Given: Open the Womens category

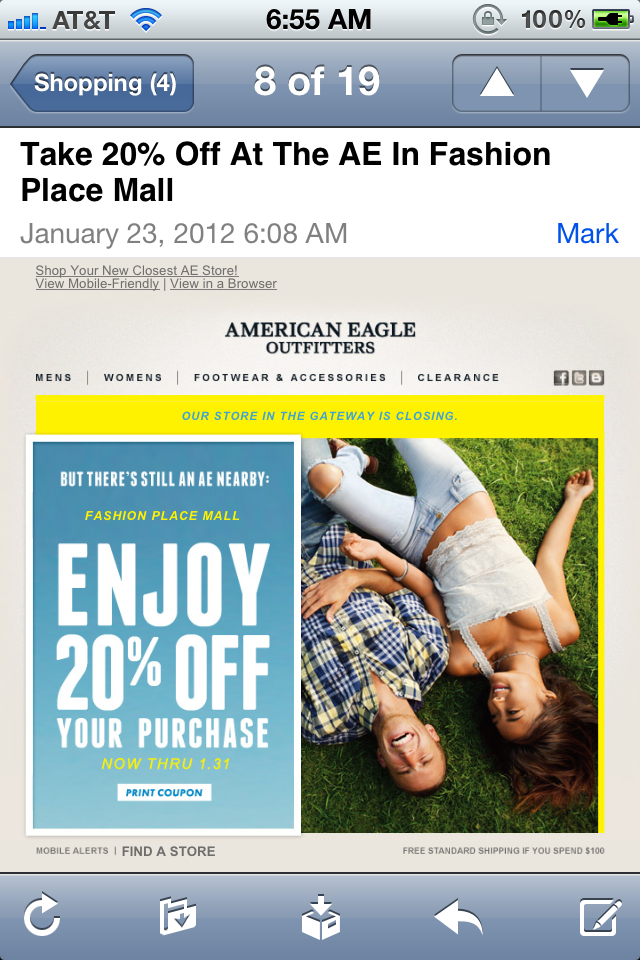Looking at the screenshot, I should (x=133, y=378).
